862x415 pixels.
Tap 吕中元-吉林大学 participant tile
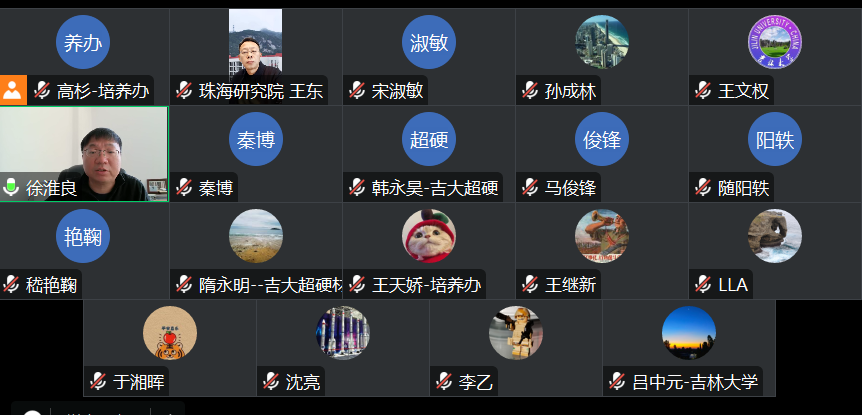[688, 347]
